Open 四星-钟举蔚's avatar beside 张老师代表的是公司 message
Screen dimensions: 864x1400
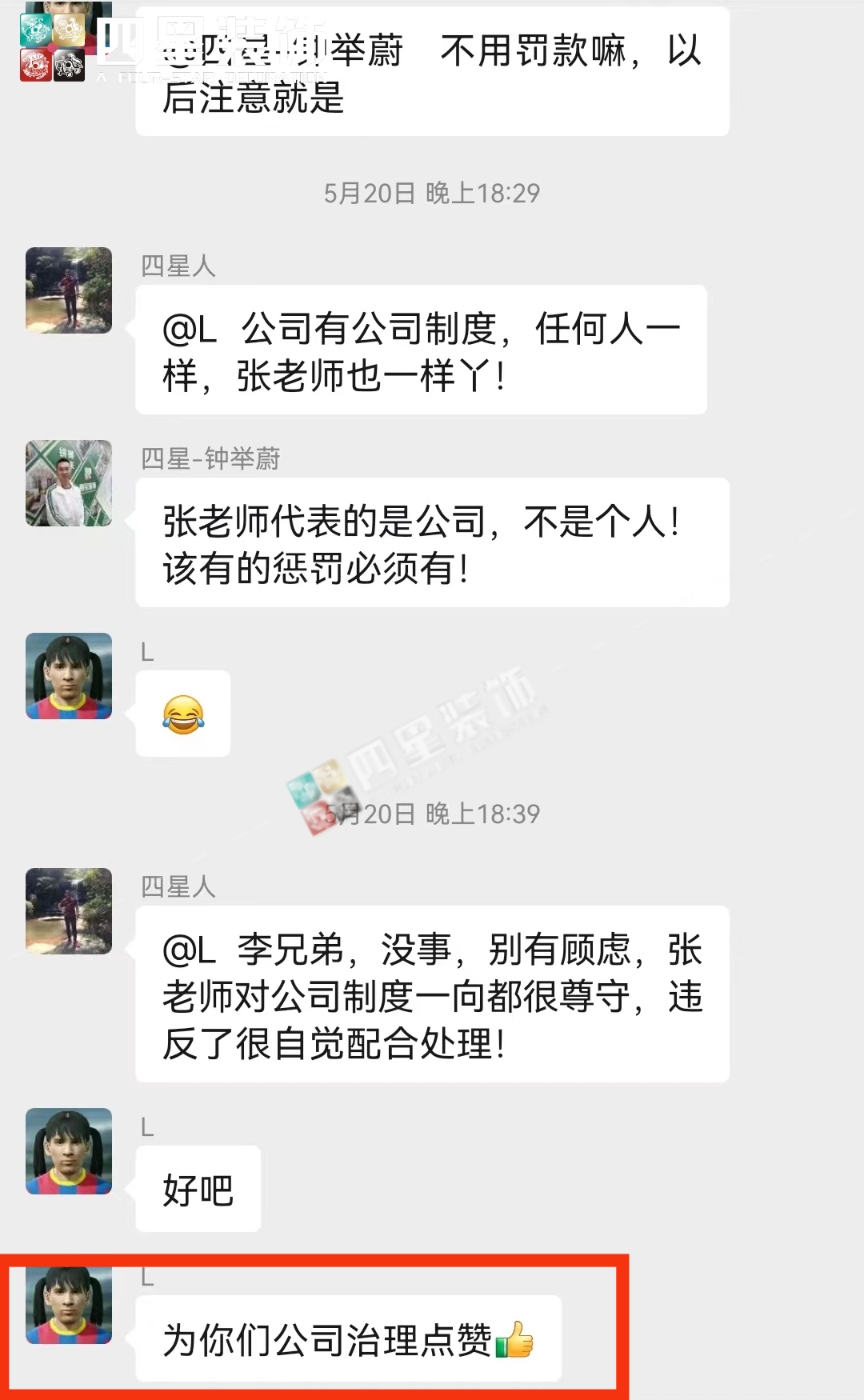[69, 483]
